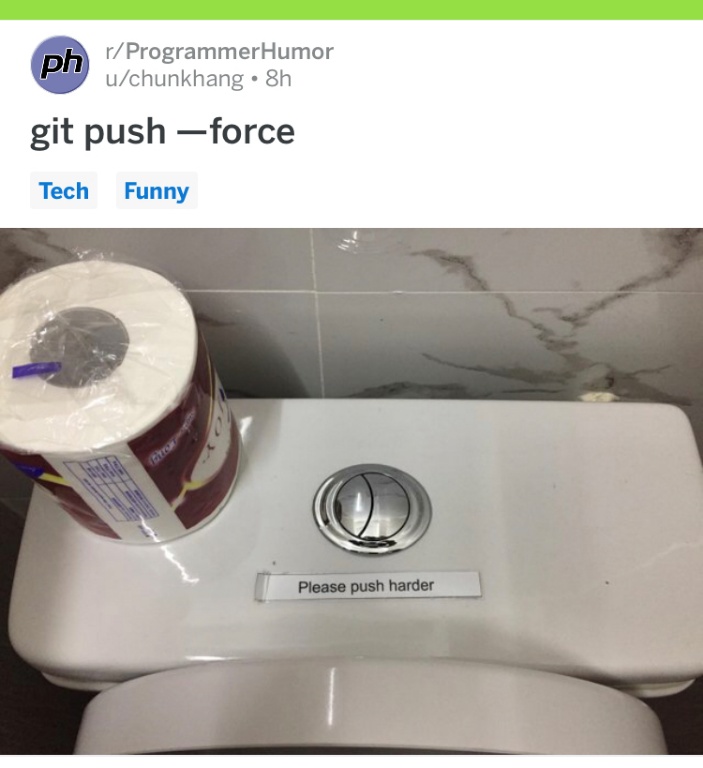Select the Tech flair tag
Image resolution: width=703 pixels, height=768 pixels.
click(x=64, y=191)
